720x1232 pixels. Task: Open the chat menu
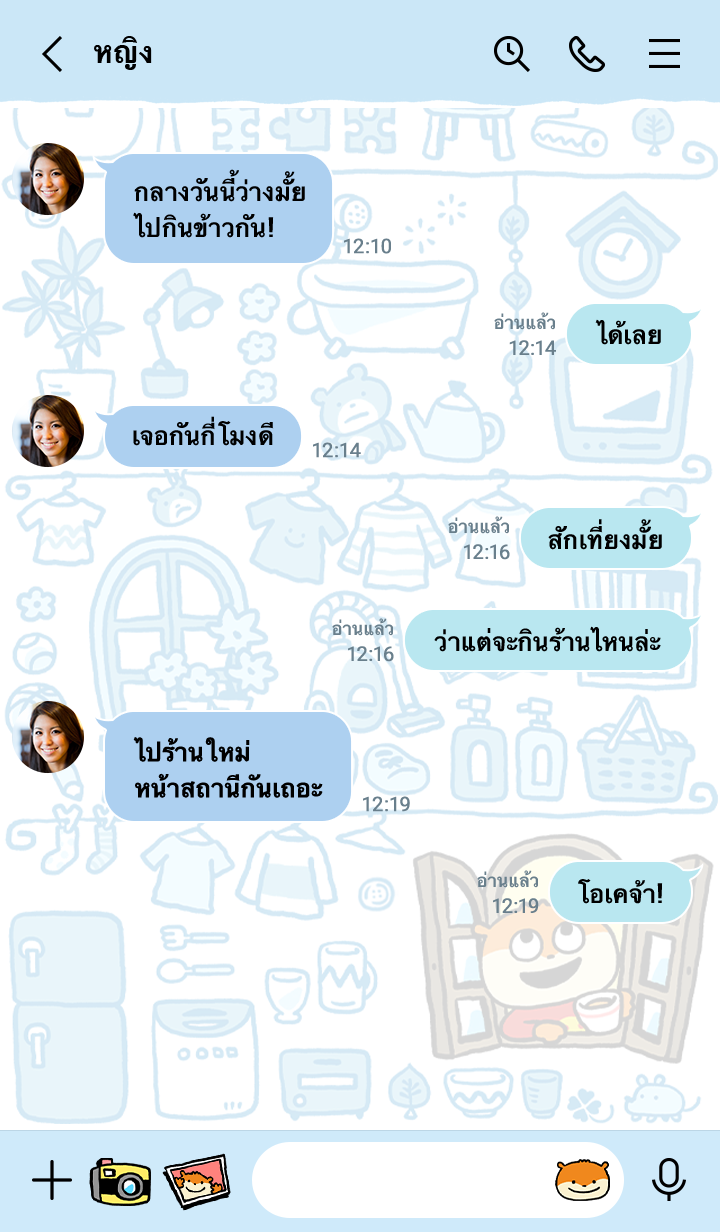coord(664,54)
